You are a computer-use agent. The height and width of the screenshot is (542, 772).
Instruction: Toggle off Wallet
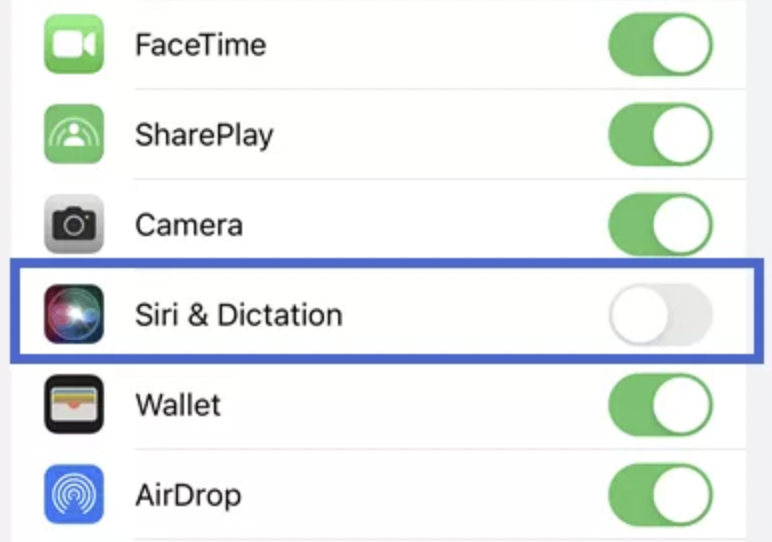click(x=660, y=405)
